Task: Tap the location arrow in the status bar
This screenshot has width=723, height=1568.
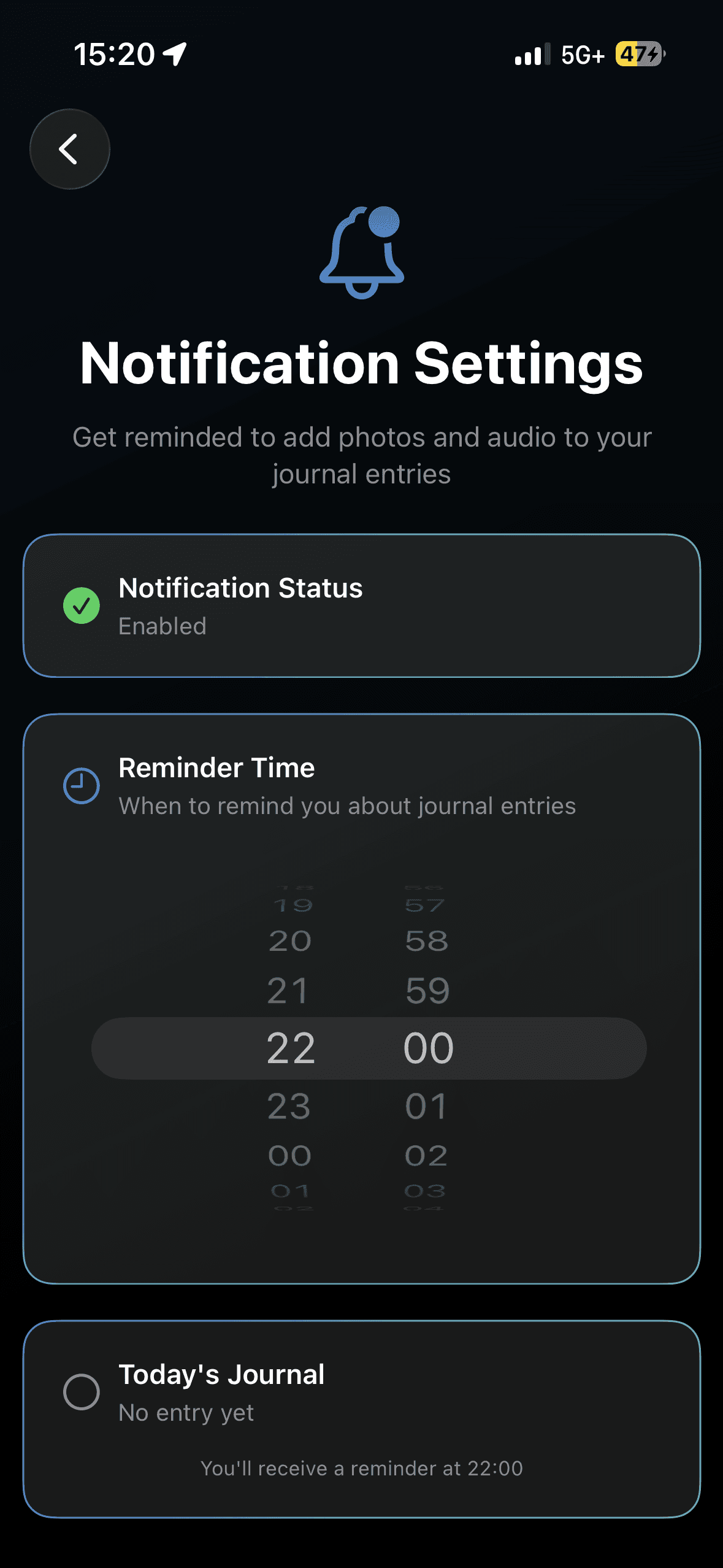Action: point(174,53)
